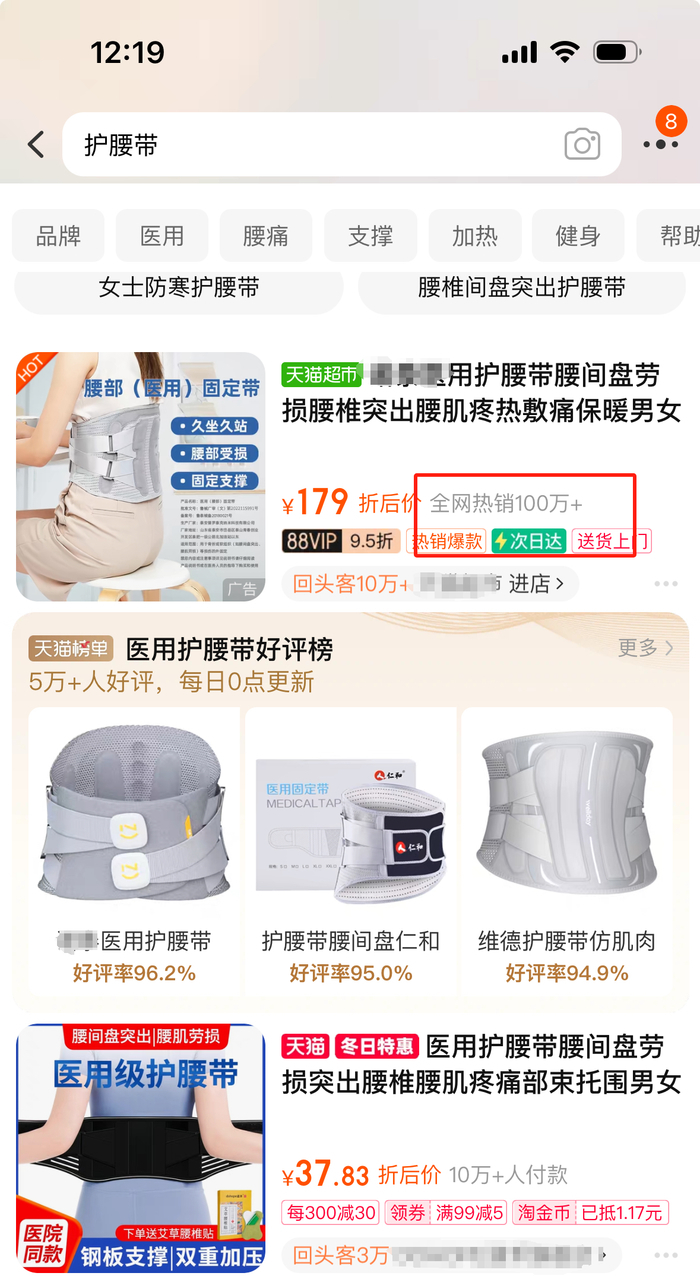This screenshot has height=1276, width=700.
Task: Open the 天猫超市 ¥179 waist belt product
Action: [480, 392]
